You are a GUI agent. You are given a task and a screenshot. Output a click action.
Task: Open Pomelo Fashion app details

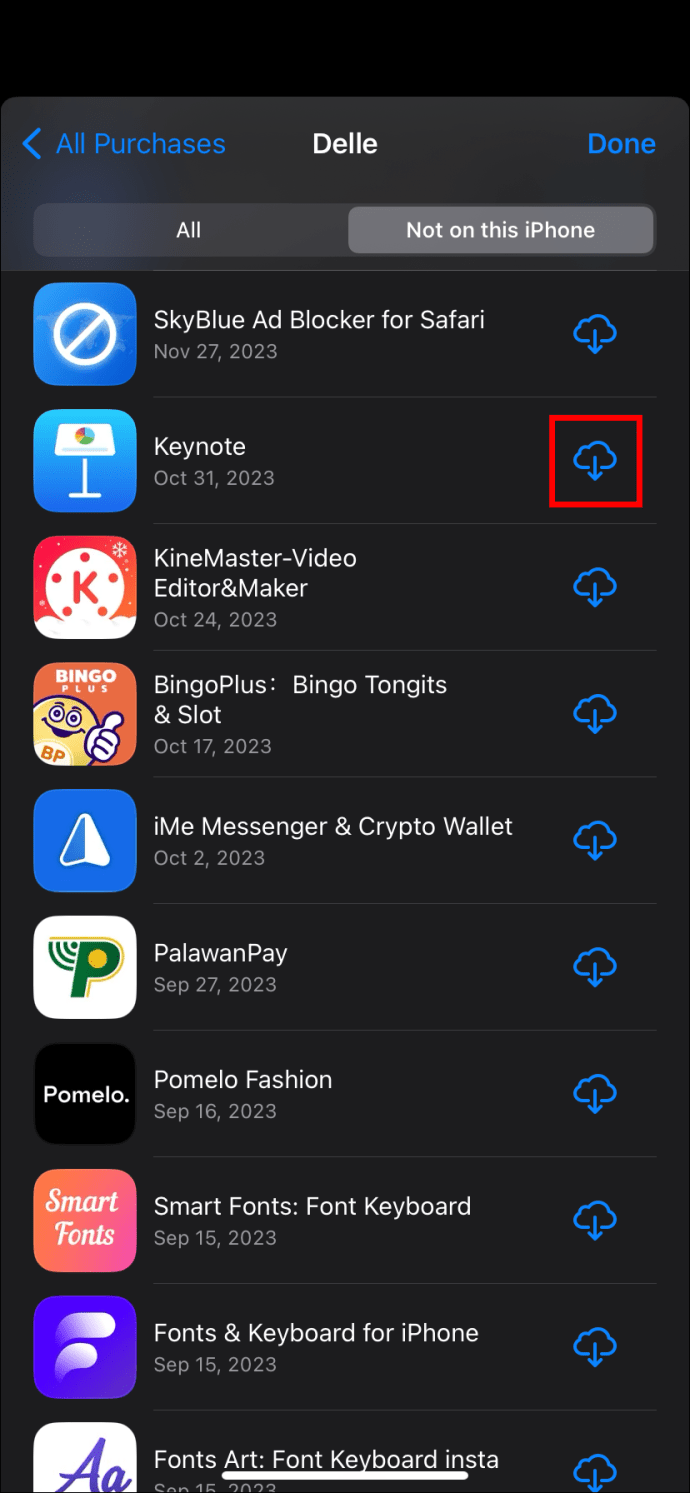242,1080
